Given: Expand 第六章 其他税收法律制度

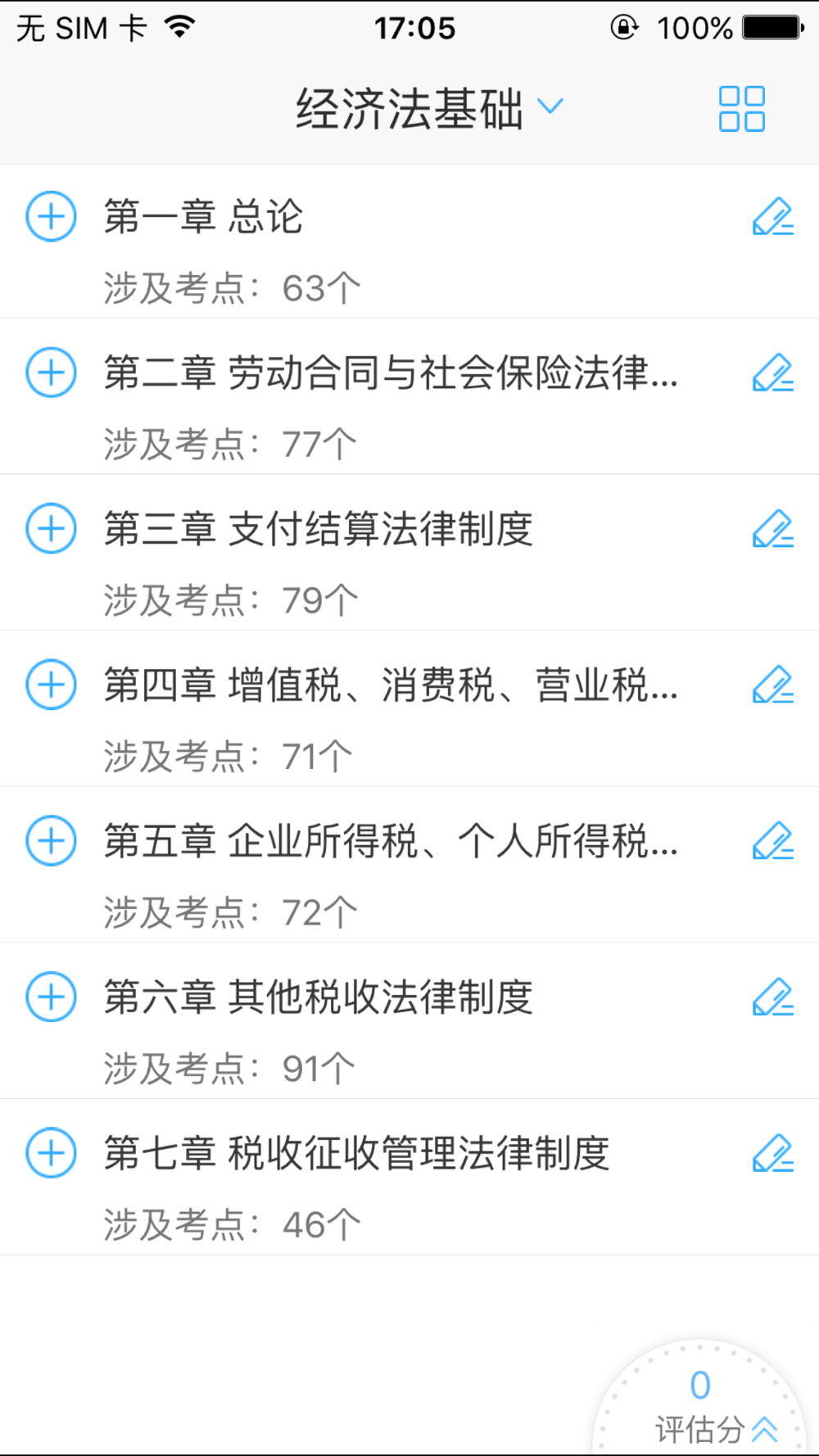Looking at the screenshot, I should (x=51, y=997).
